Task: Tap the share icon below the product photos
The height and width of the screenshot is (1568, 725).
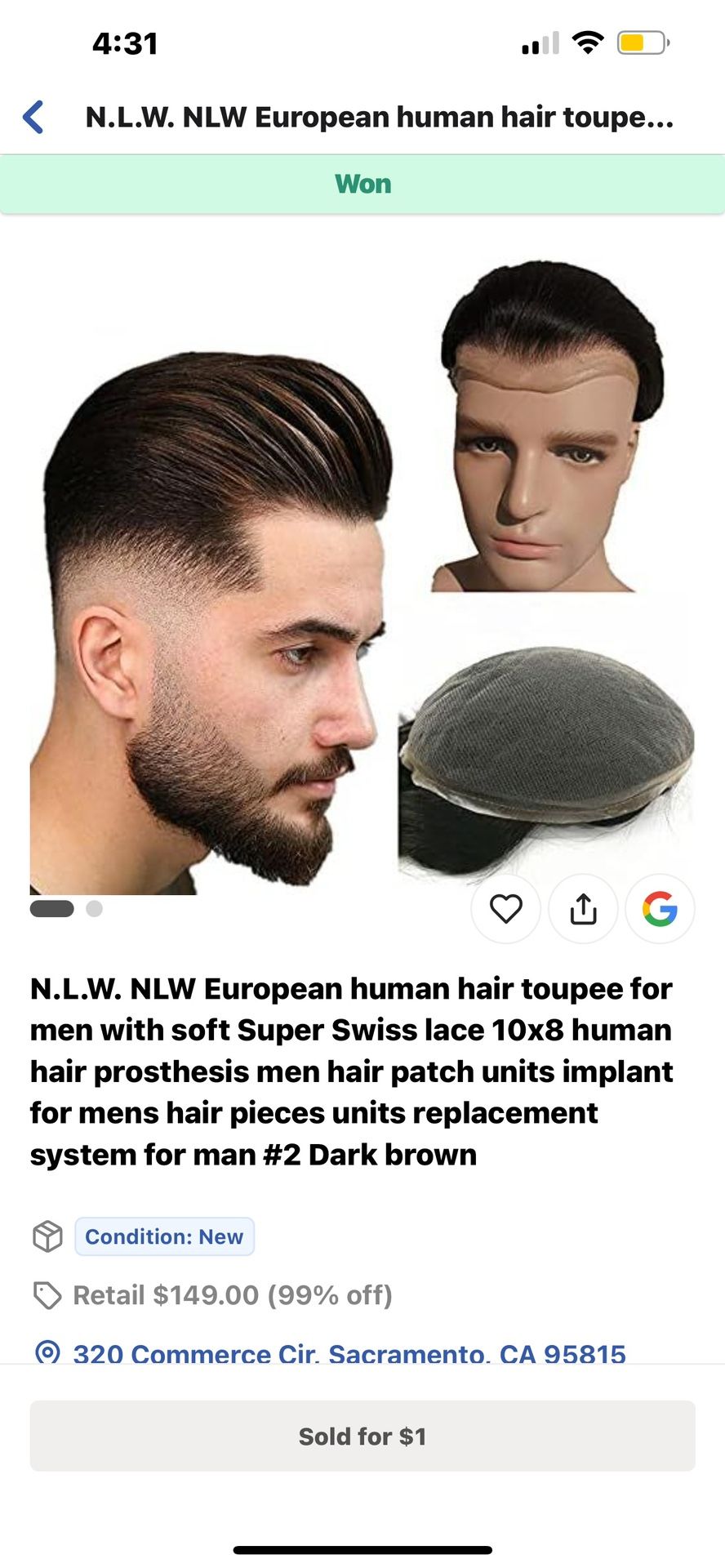Action: click(583, 909)
